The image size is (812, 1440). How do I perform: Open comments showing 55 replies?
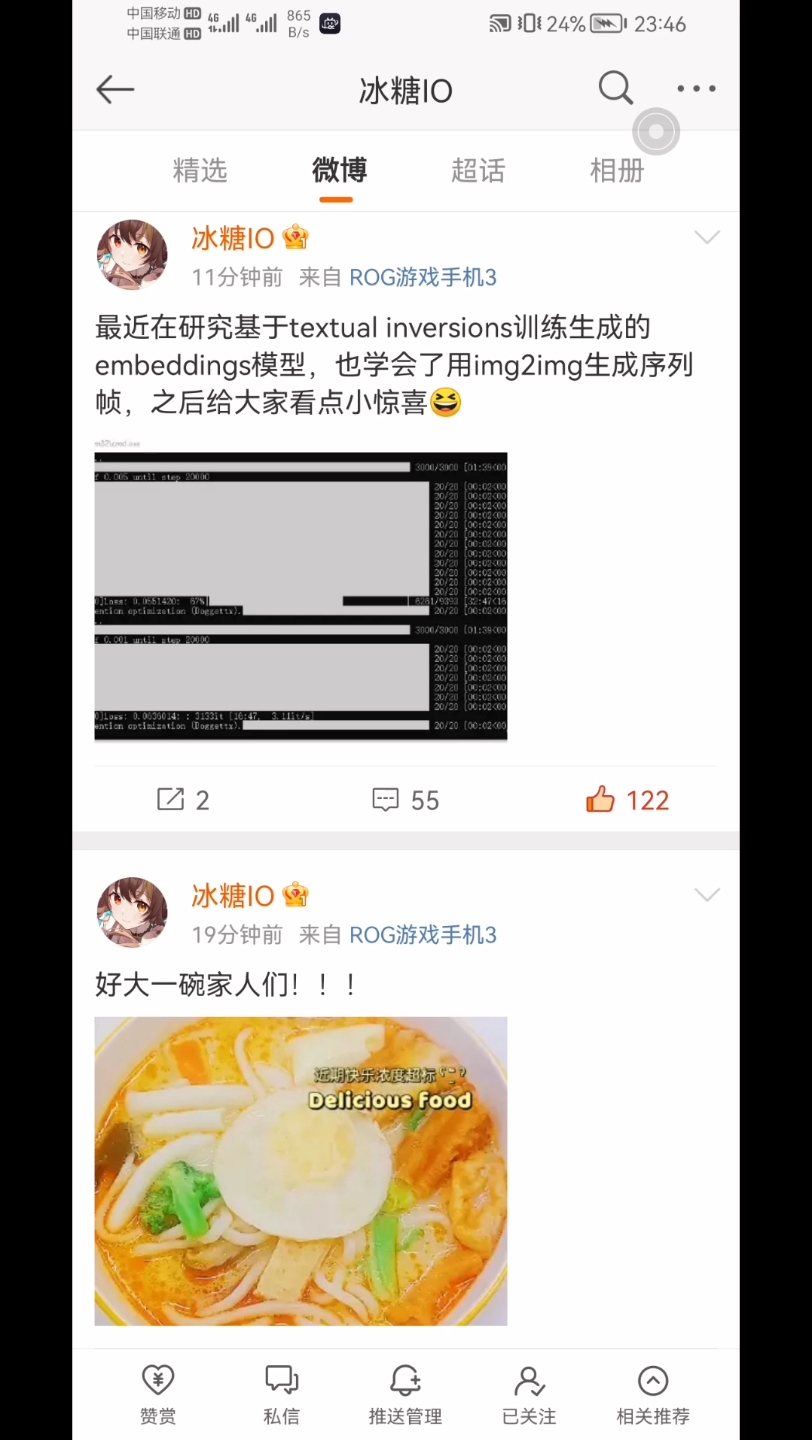[405, 800]
